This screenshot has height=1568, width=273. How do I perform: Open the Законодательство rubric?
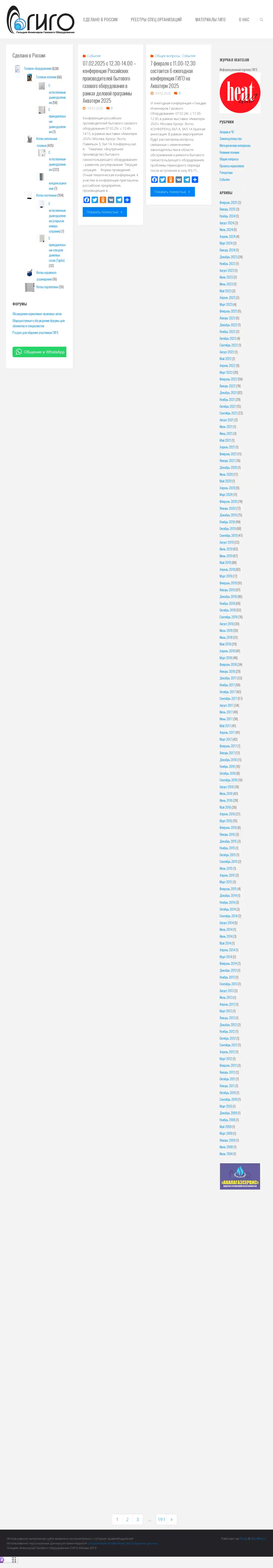coord(231,139)
